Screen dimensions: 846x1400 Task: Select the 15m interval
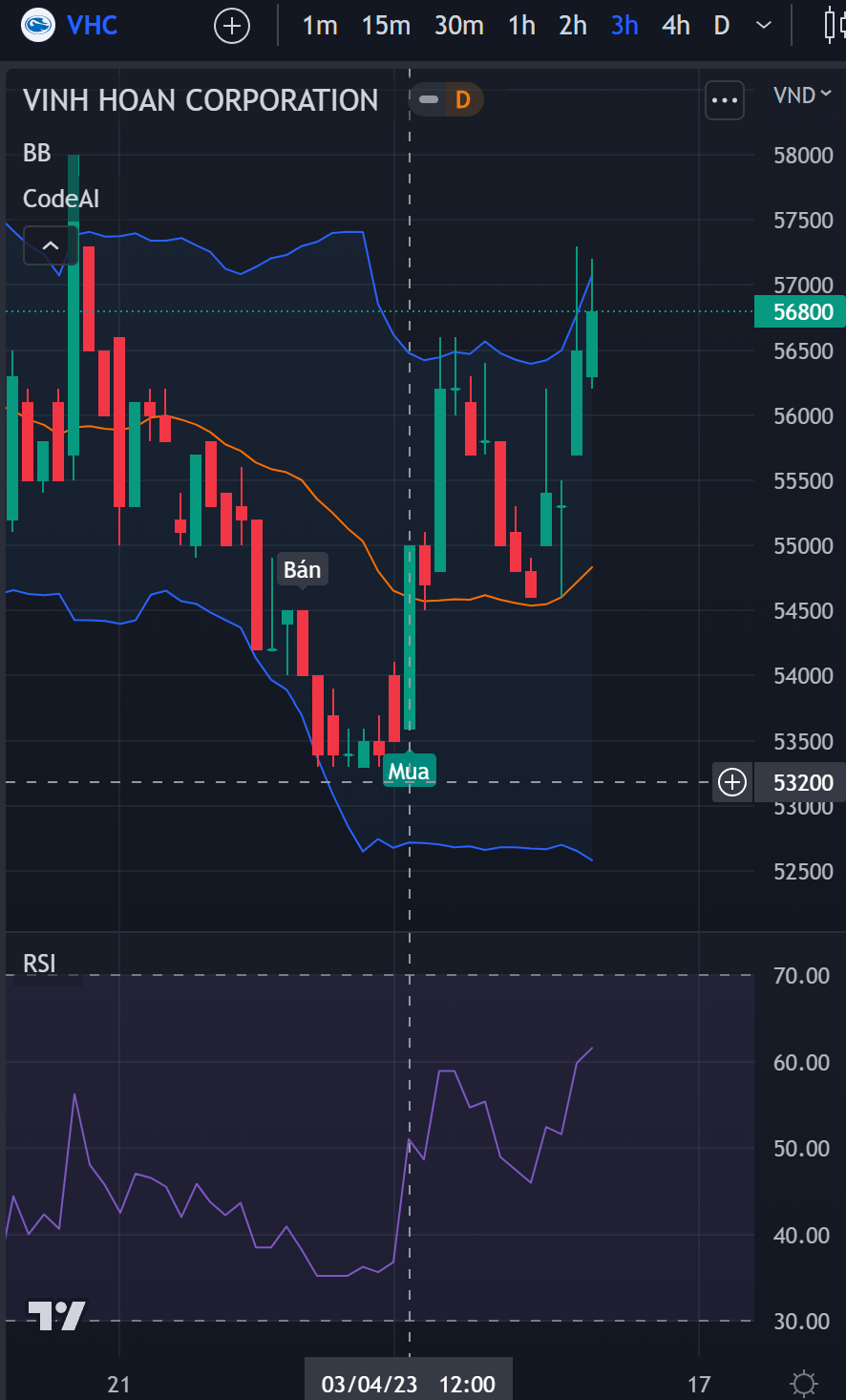click(386, 26)
